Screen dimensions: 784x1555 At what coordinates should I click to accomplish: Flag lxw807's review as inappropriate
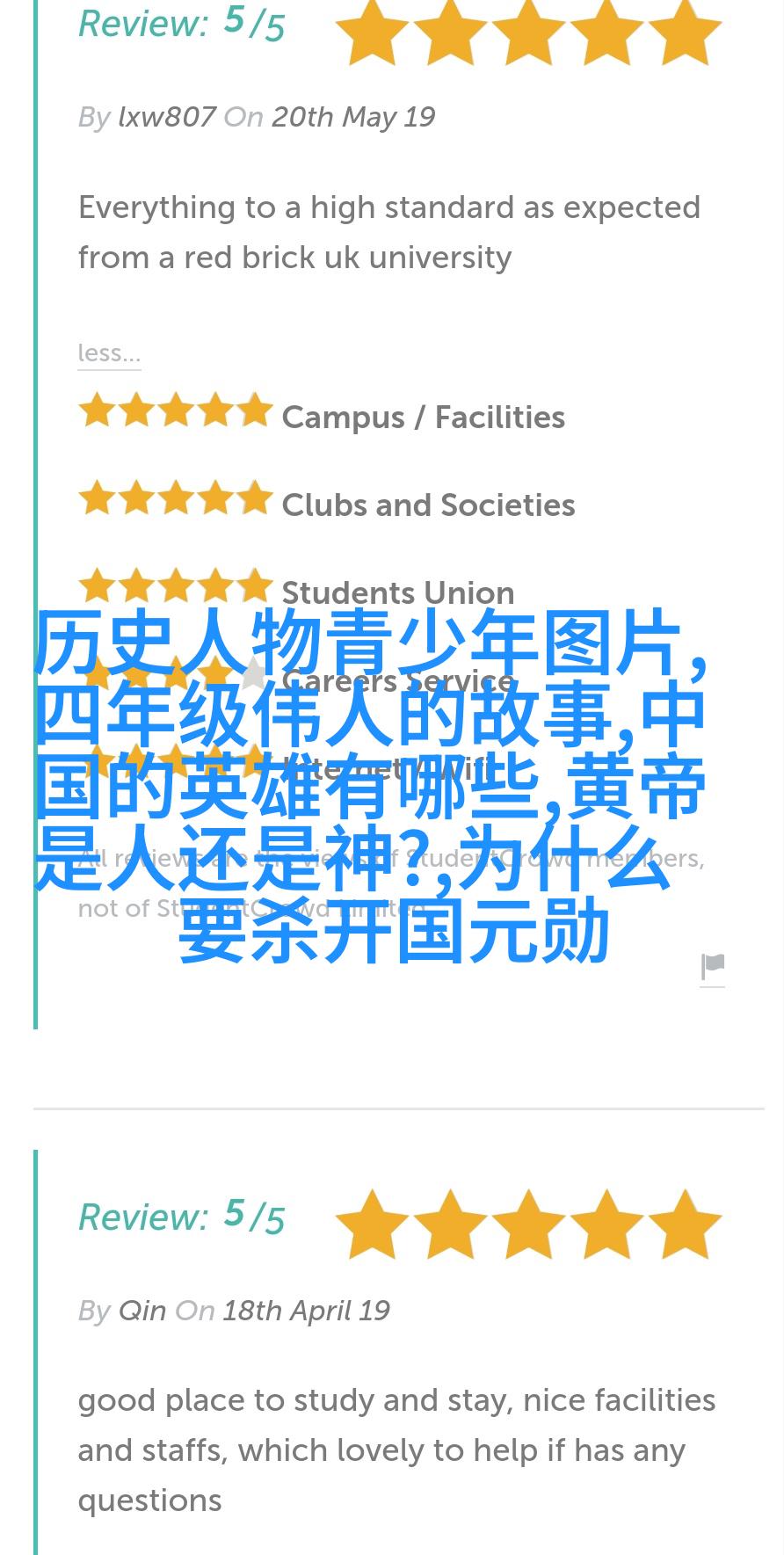point(713,967)
